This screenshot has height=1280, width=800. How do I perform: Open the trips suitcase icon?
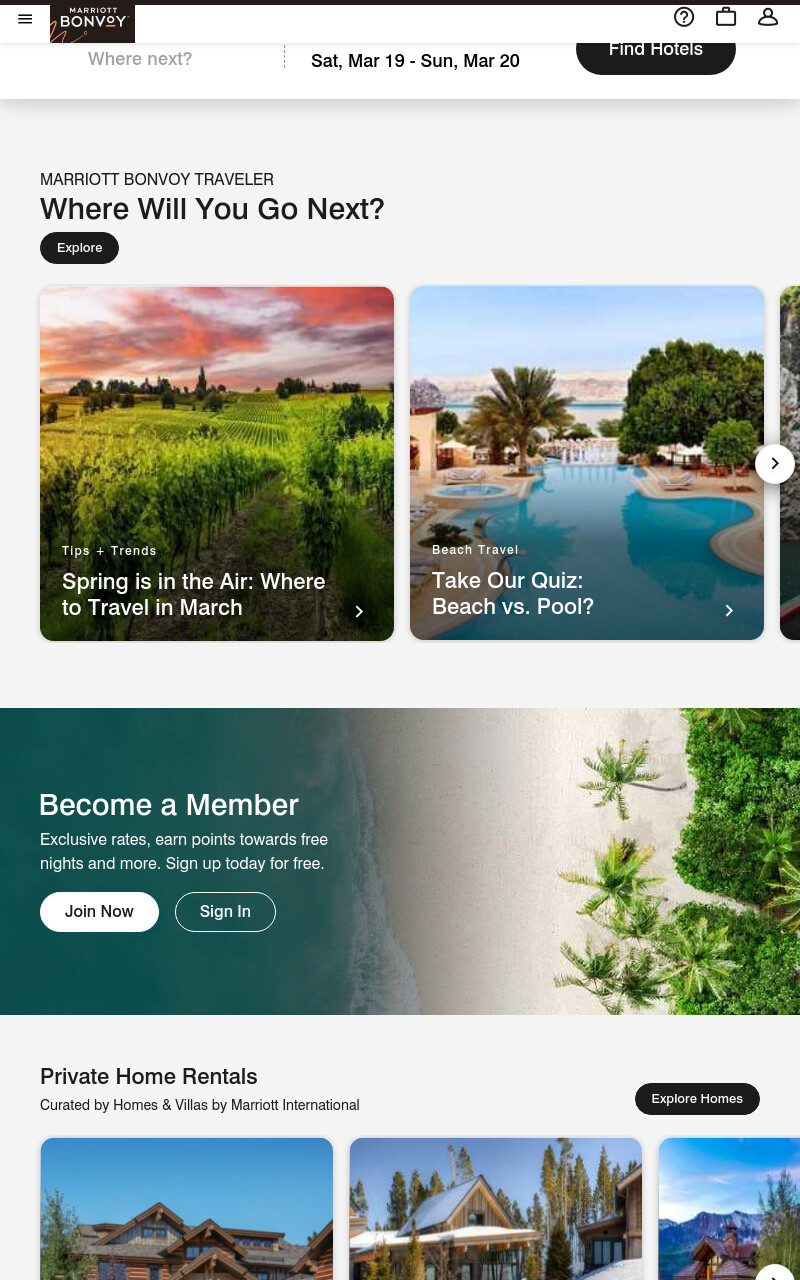[x=726, y=17]
